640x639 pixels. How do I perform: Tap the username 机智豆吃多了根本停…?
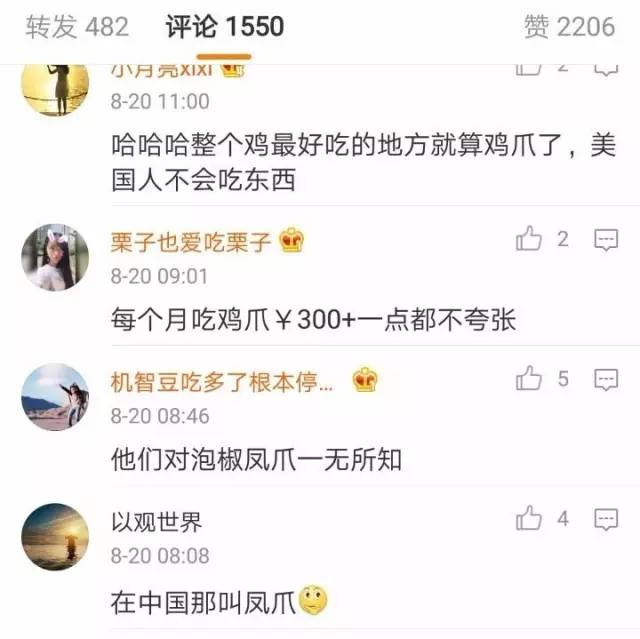click(221, 381)
